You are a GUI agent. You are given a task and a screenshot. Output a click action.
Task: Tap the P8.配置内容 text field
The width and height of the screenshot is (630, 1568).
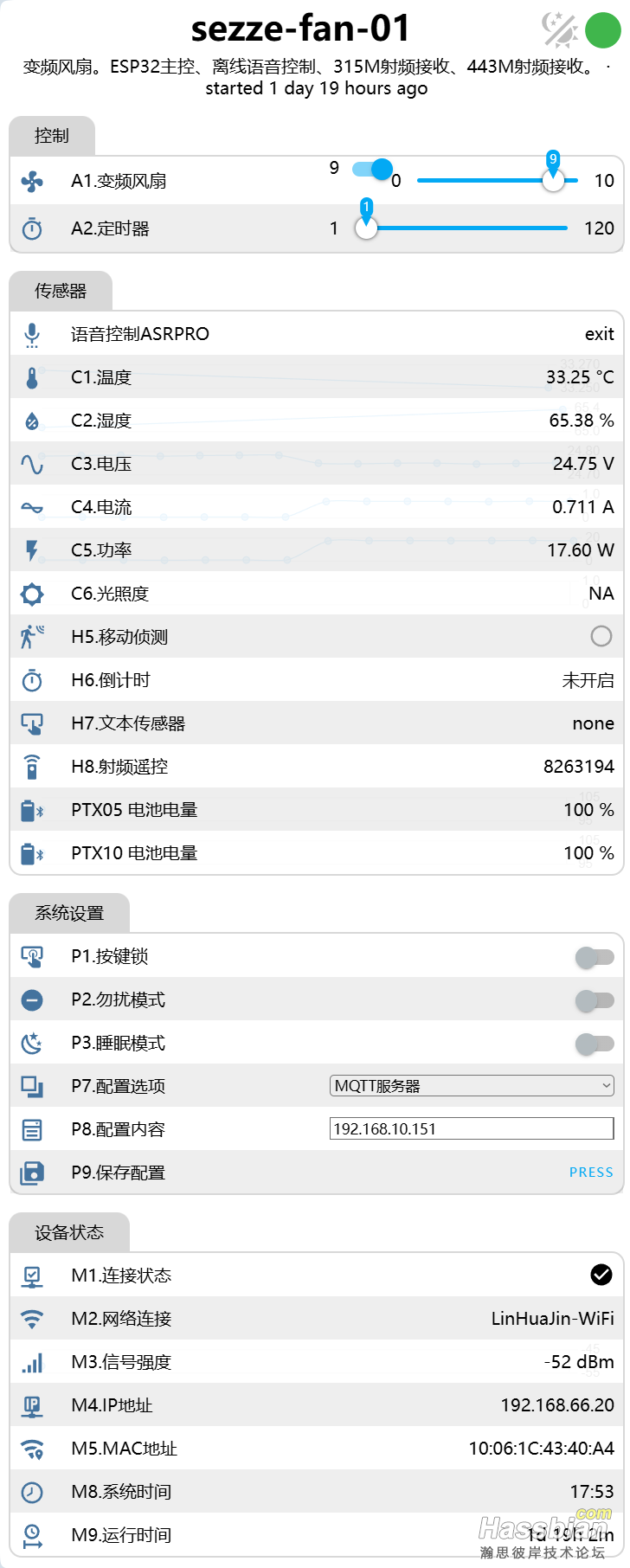(x=472, y=1129)
